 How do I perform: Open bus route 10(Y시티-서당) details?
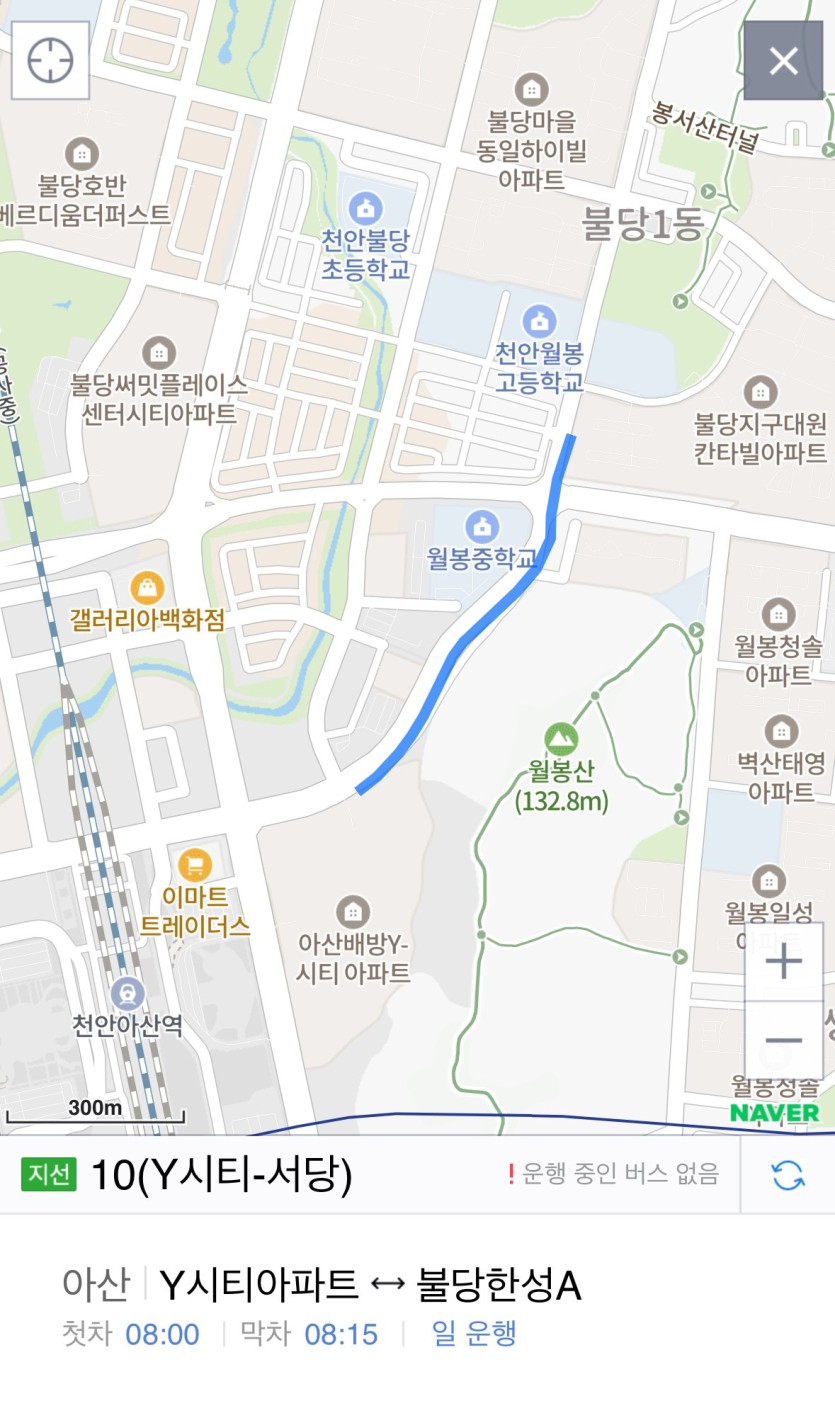pyautogui.click(x=221, y=1175)
